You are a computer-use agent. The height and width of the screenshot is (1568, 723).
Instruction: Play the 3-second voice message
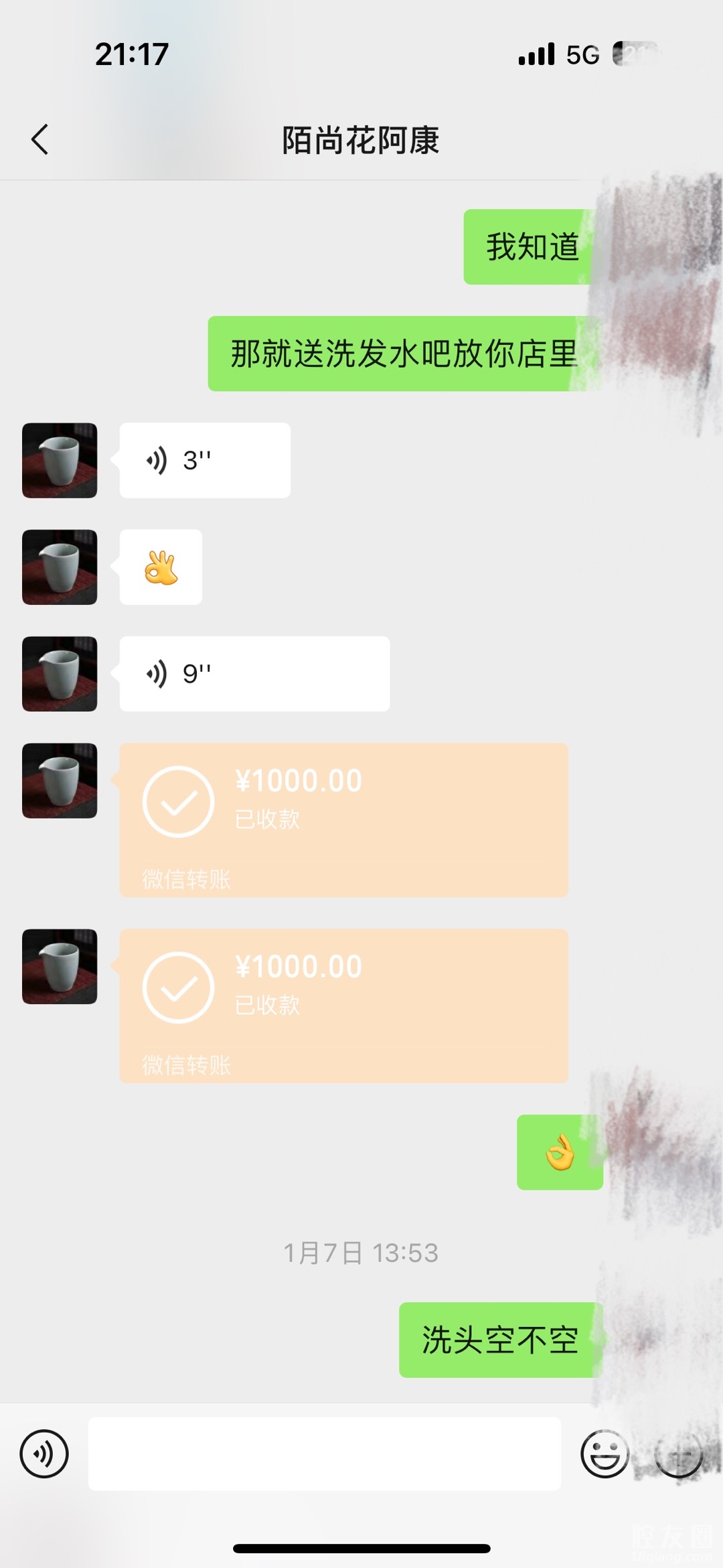(x=204, y=460)
